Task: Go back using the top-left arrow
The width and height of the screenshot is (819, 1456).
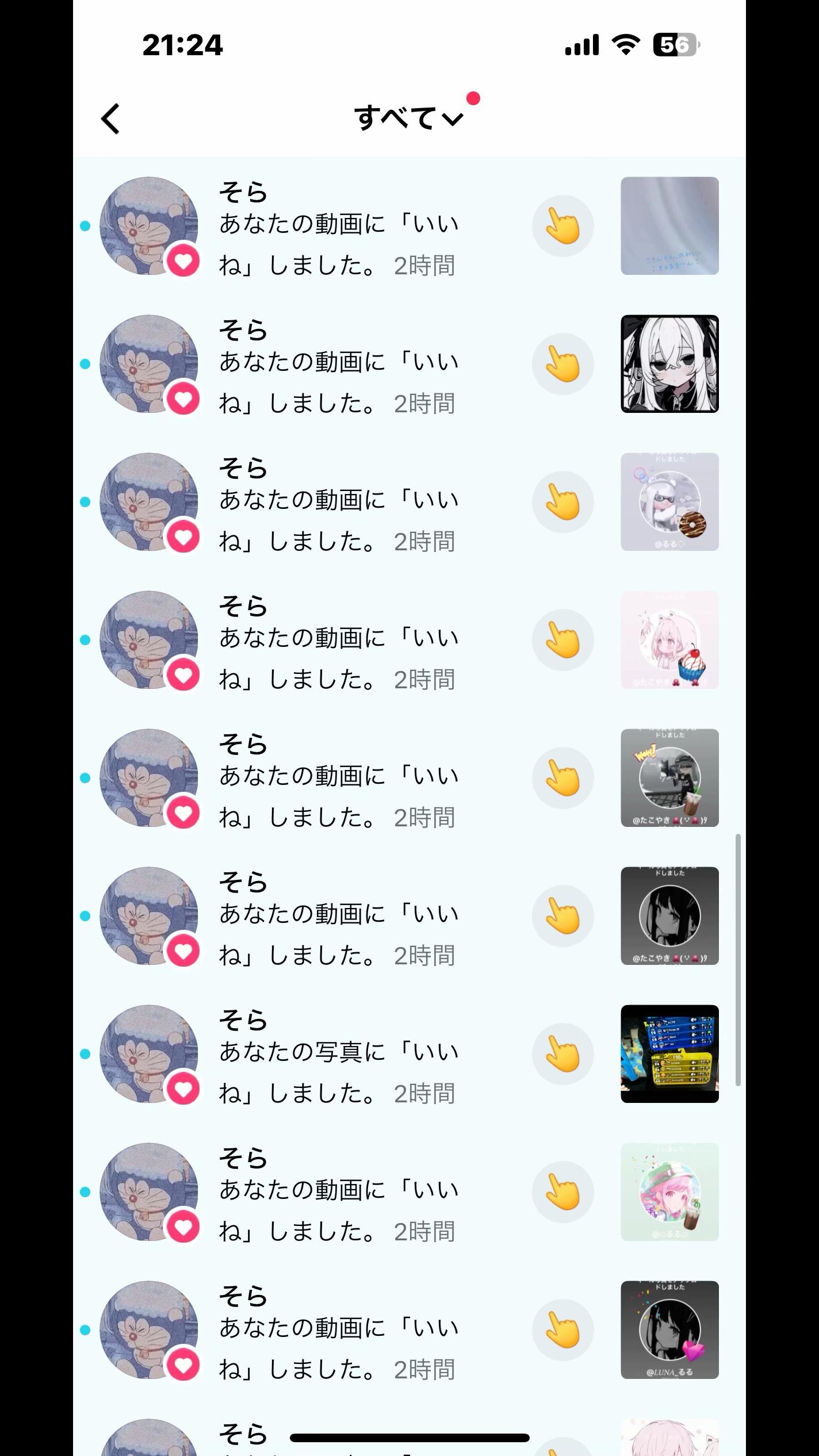Action: point(110,119)
